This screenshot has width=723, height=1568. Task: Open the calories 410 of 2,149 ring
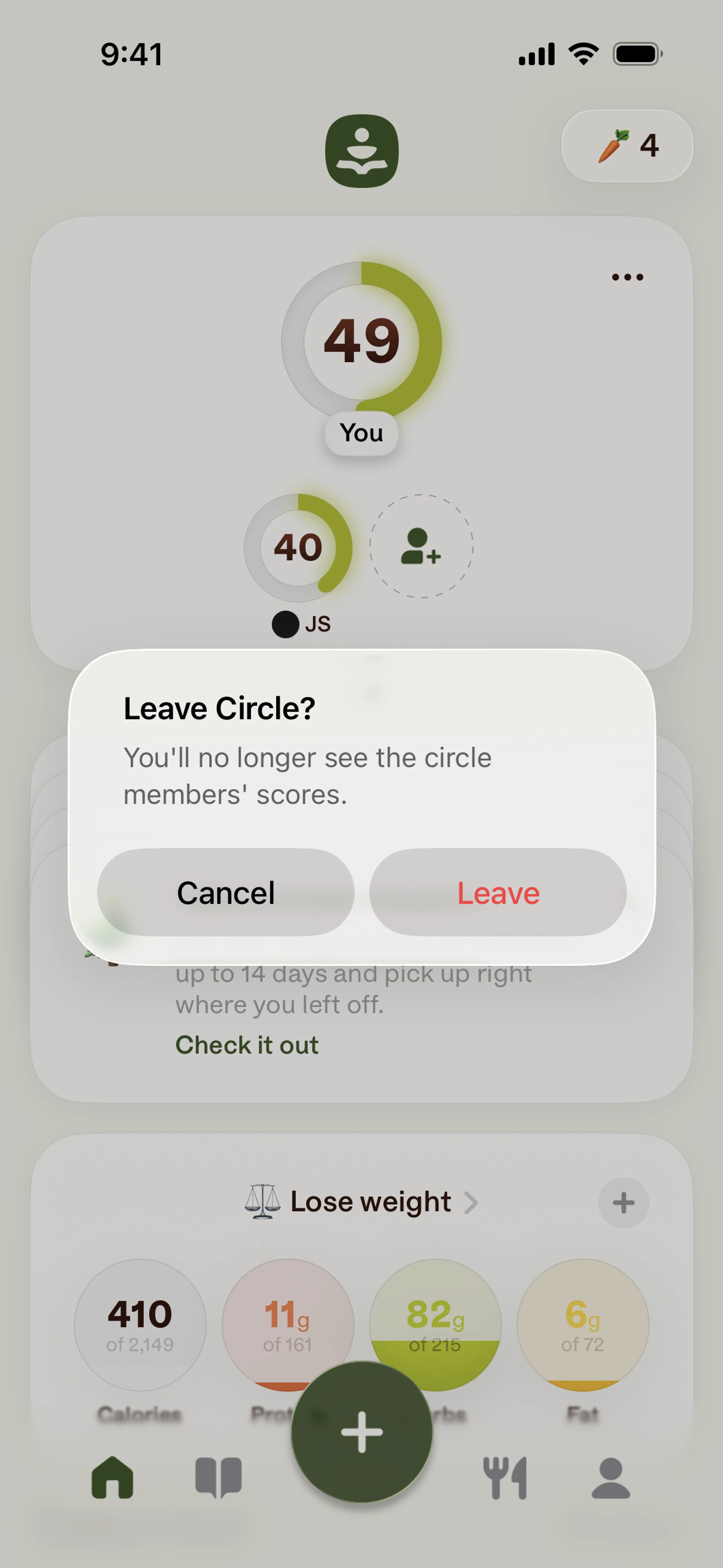point(140,1324)
